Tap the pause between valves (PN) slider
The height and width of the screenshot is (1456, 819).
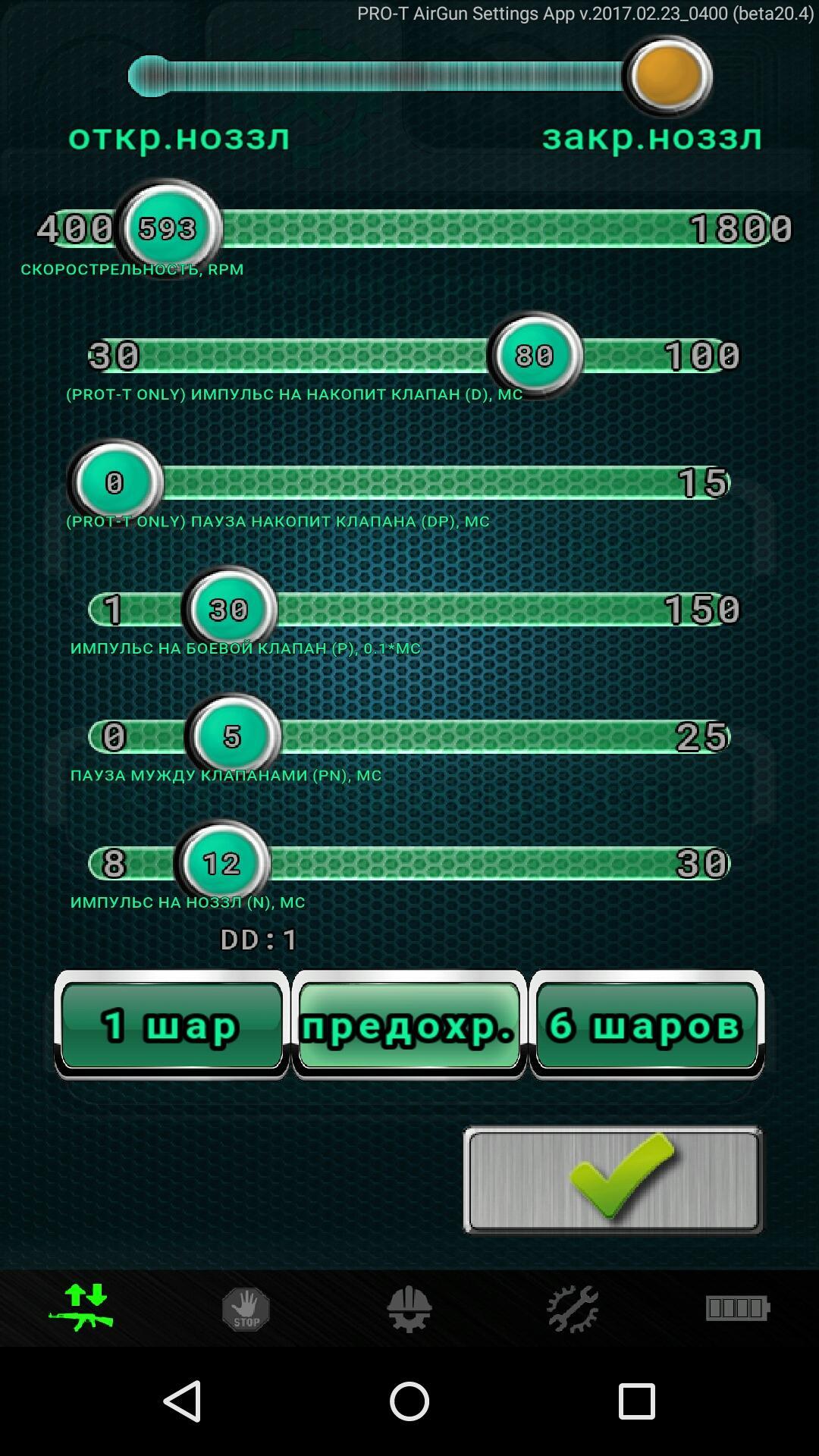click(x=233, y=736)
